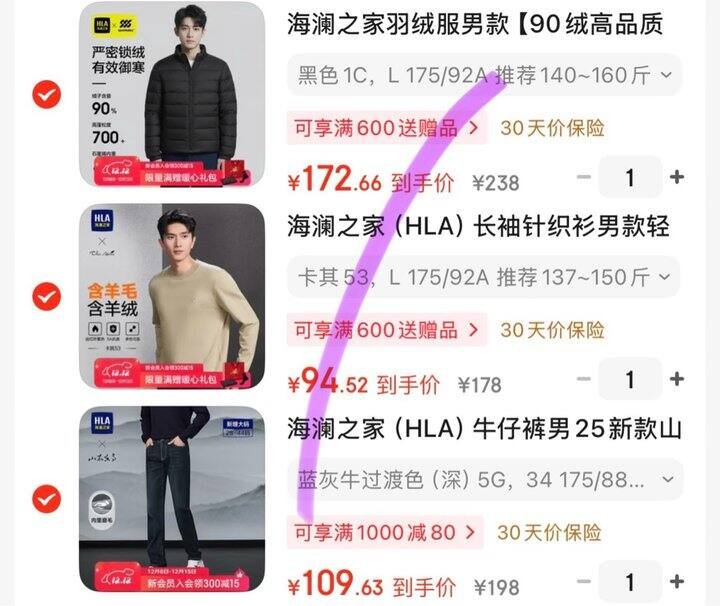Uncheck the 海澜之家羽绒服男款 item
The width and height of the screenshot is (720, 606).
coord(46,96)
